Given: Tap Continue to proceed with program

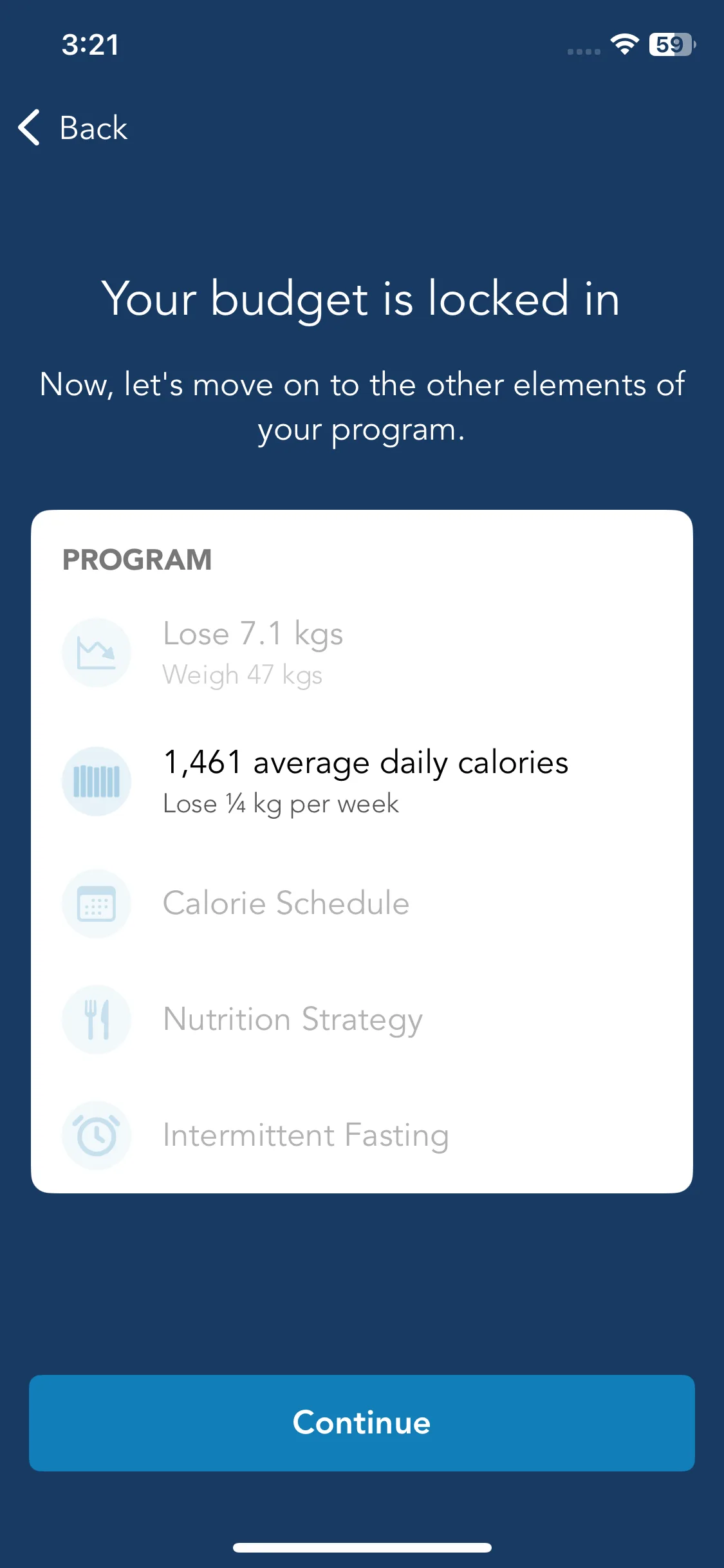Looking at the screenshot, I should pyautogui.click(x=362, y=1423).
